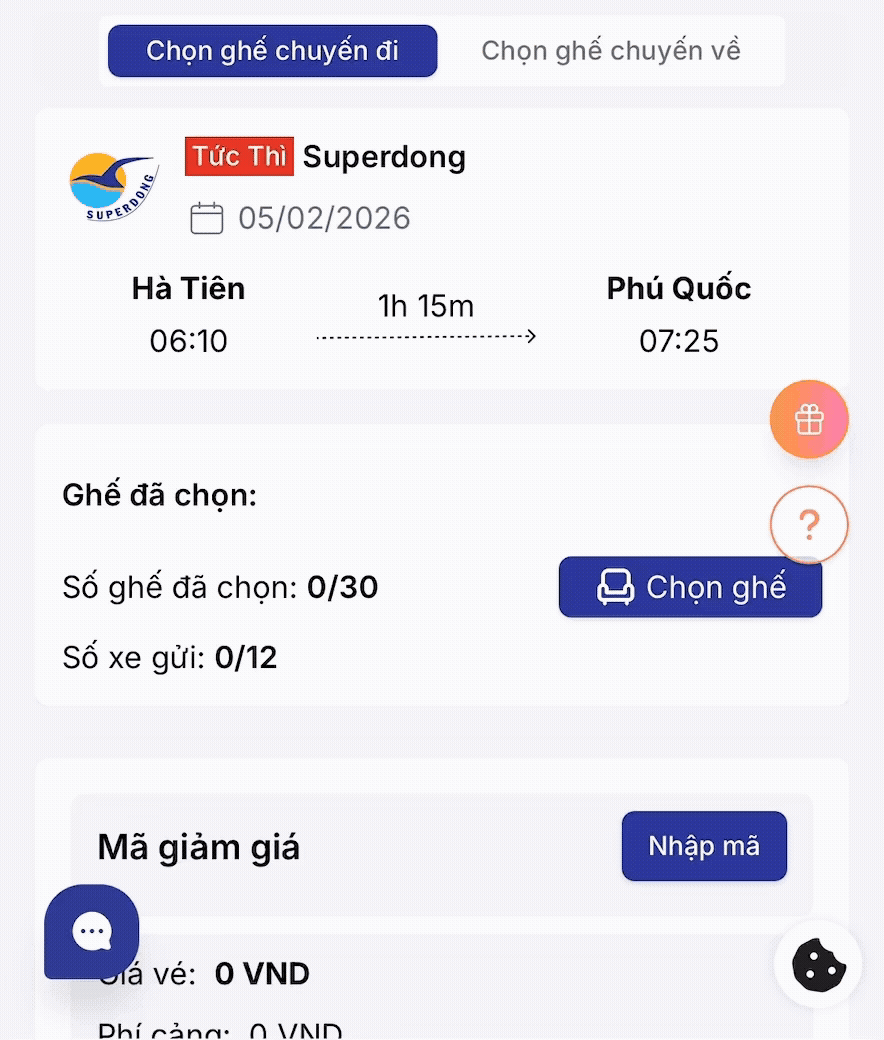
Task: Select the Chọn ghế chuyến đi tab
Action: tap(272, 50)
